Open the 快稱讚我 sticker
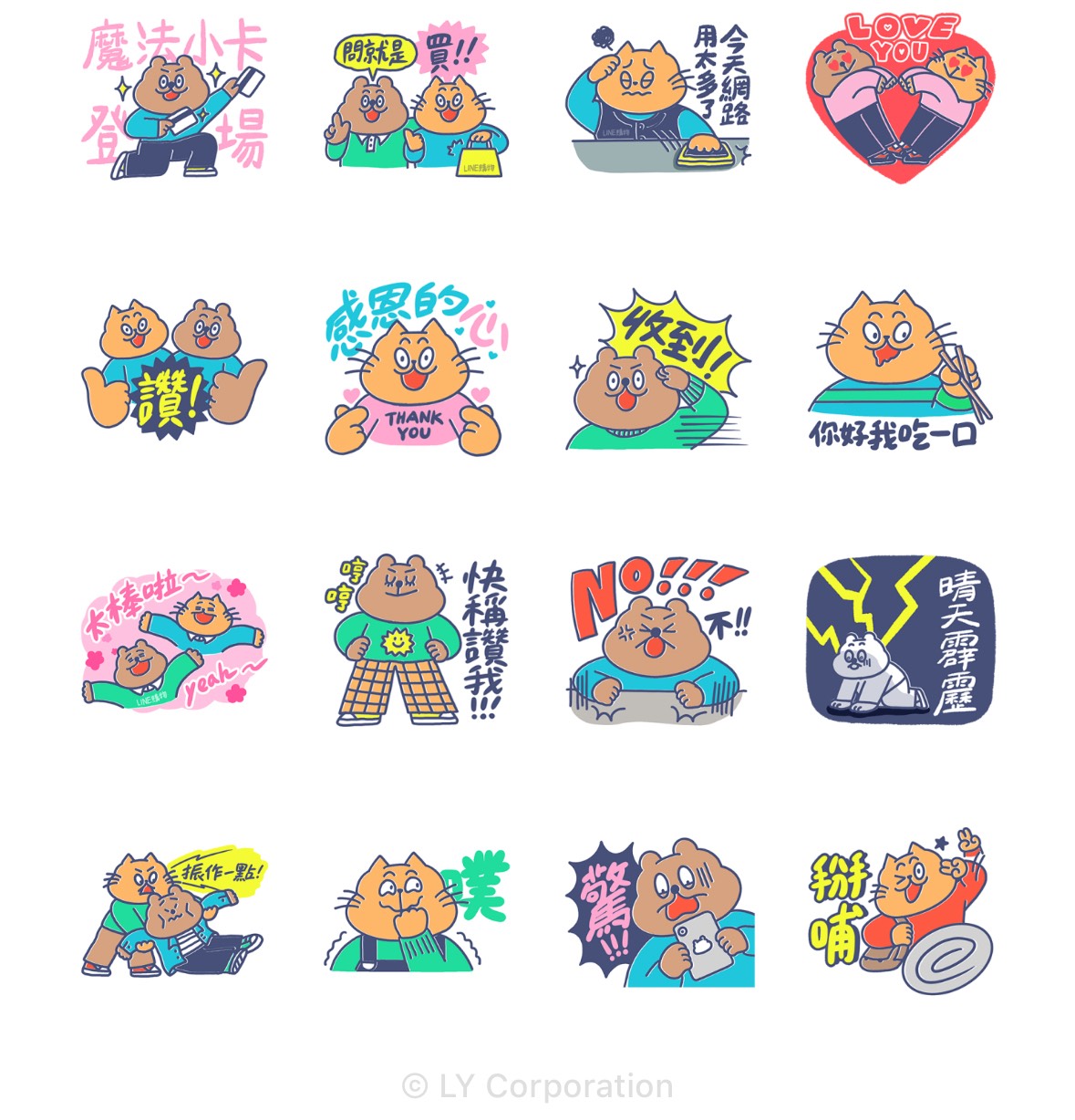 417,638
